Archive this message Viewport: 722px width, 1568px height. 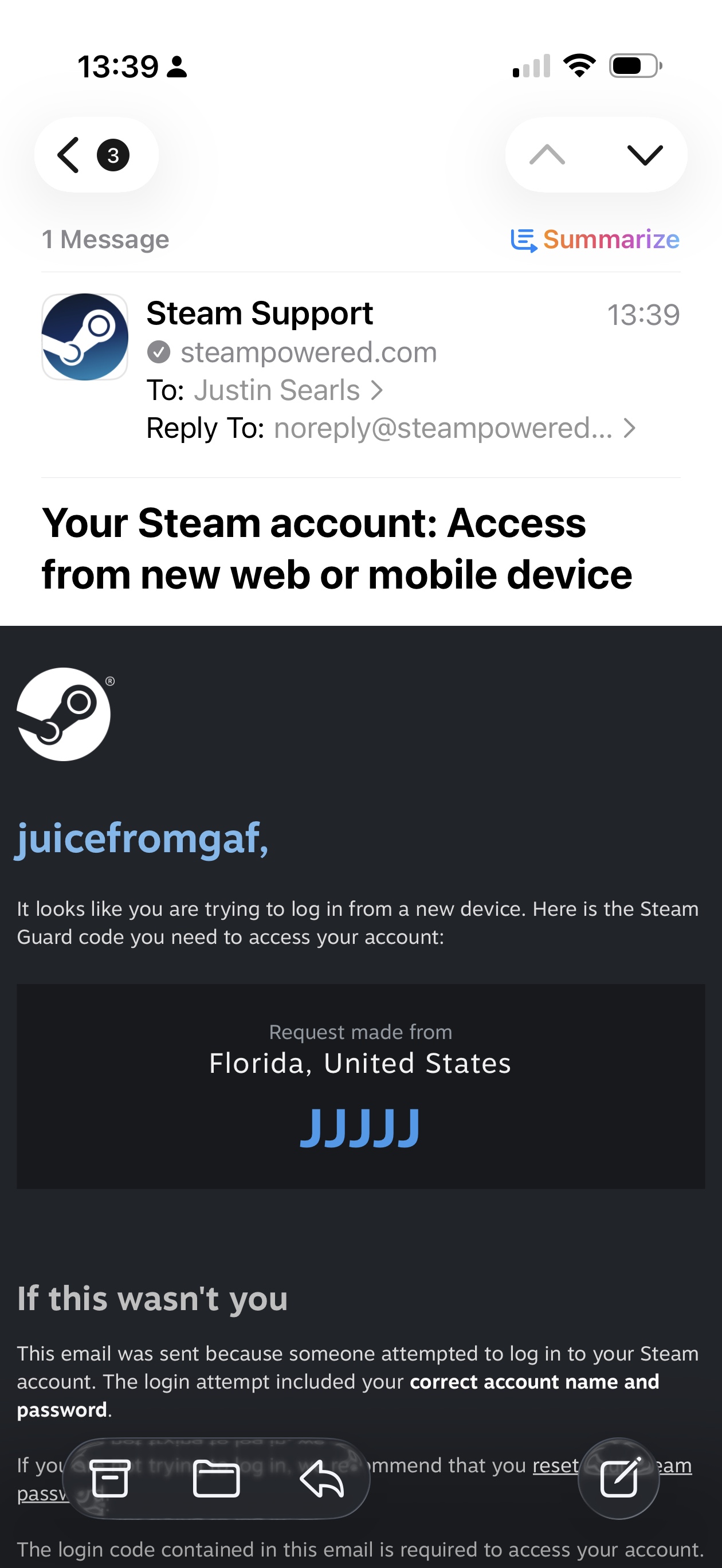(110, 1478)
